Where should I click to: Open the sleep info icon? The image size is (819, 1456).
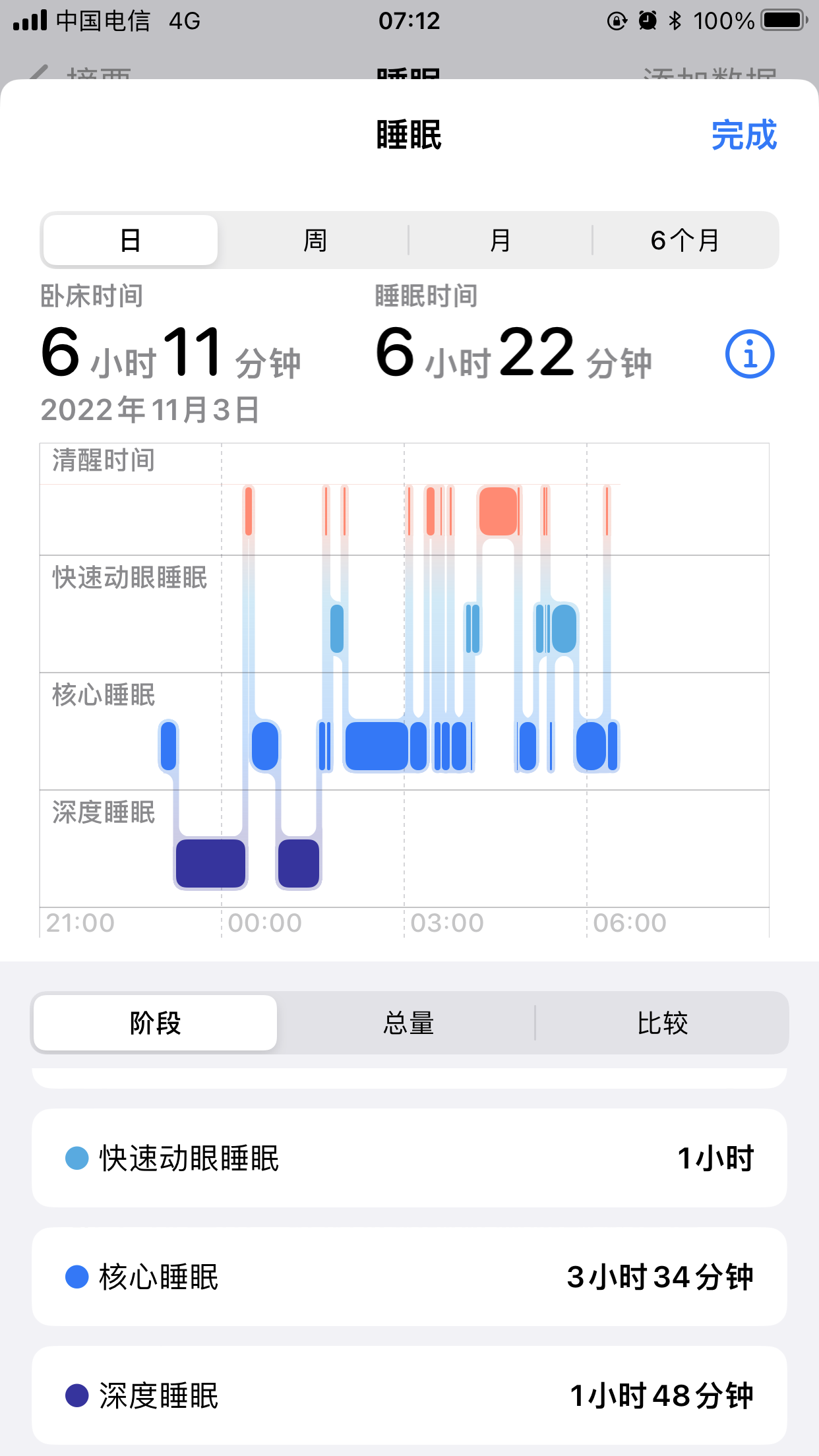(749, 354)
